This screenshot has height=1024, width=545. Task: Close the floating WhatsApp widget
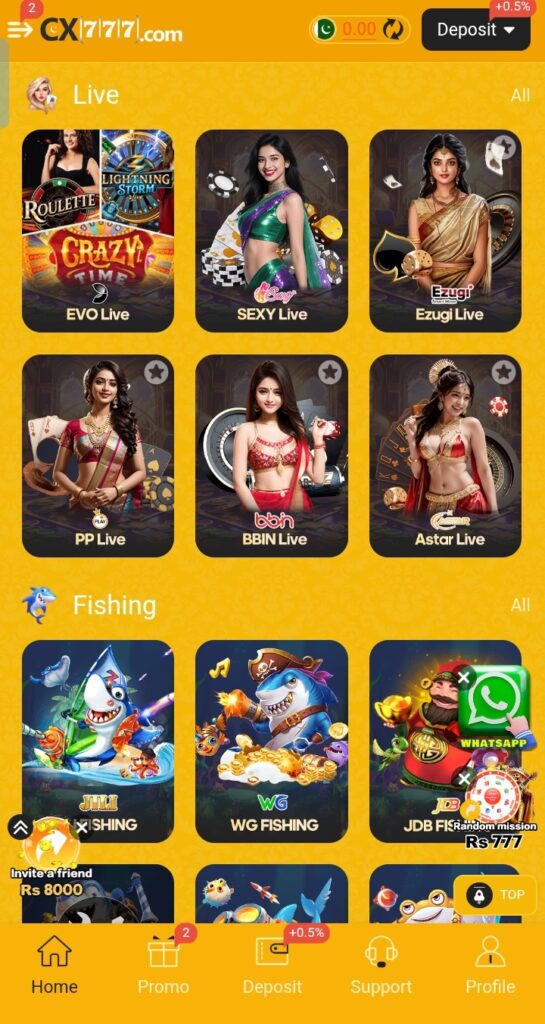pos(463,678)
